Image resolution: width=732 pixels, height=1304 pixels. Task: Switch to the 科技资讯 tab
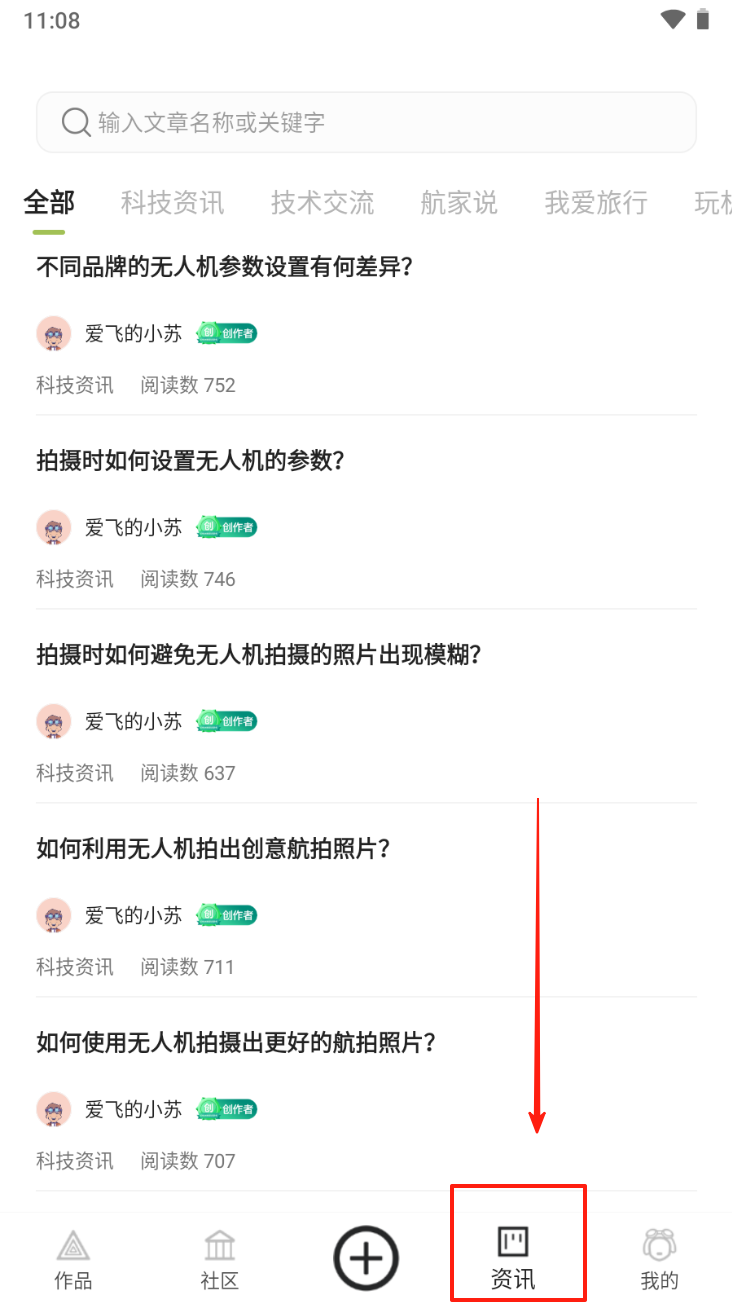point(172,203)
